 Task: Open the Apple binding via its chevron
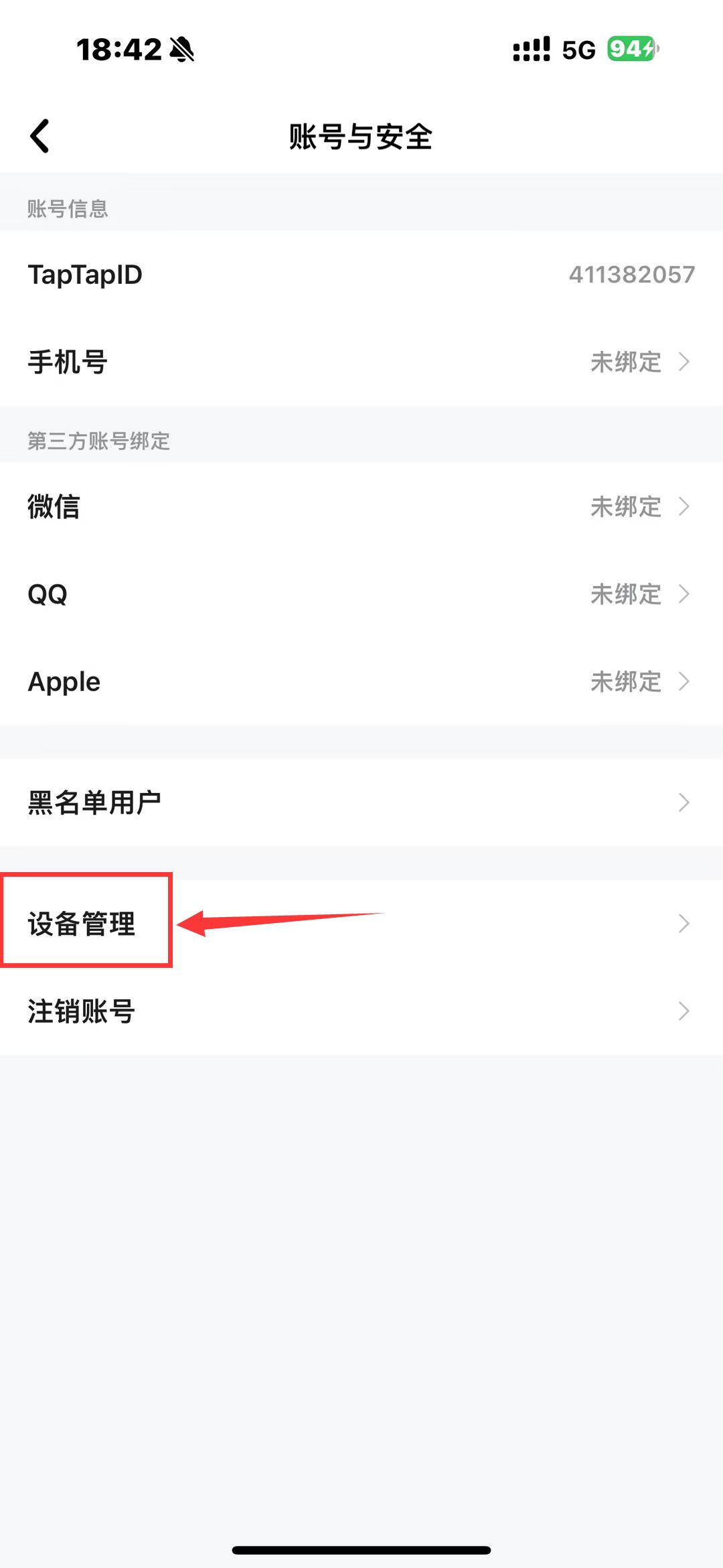(684, 683)
